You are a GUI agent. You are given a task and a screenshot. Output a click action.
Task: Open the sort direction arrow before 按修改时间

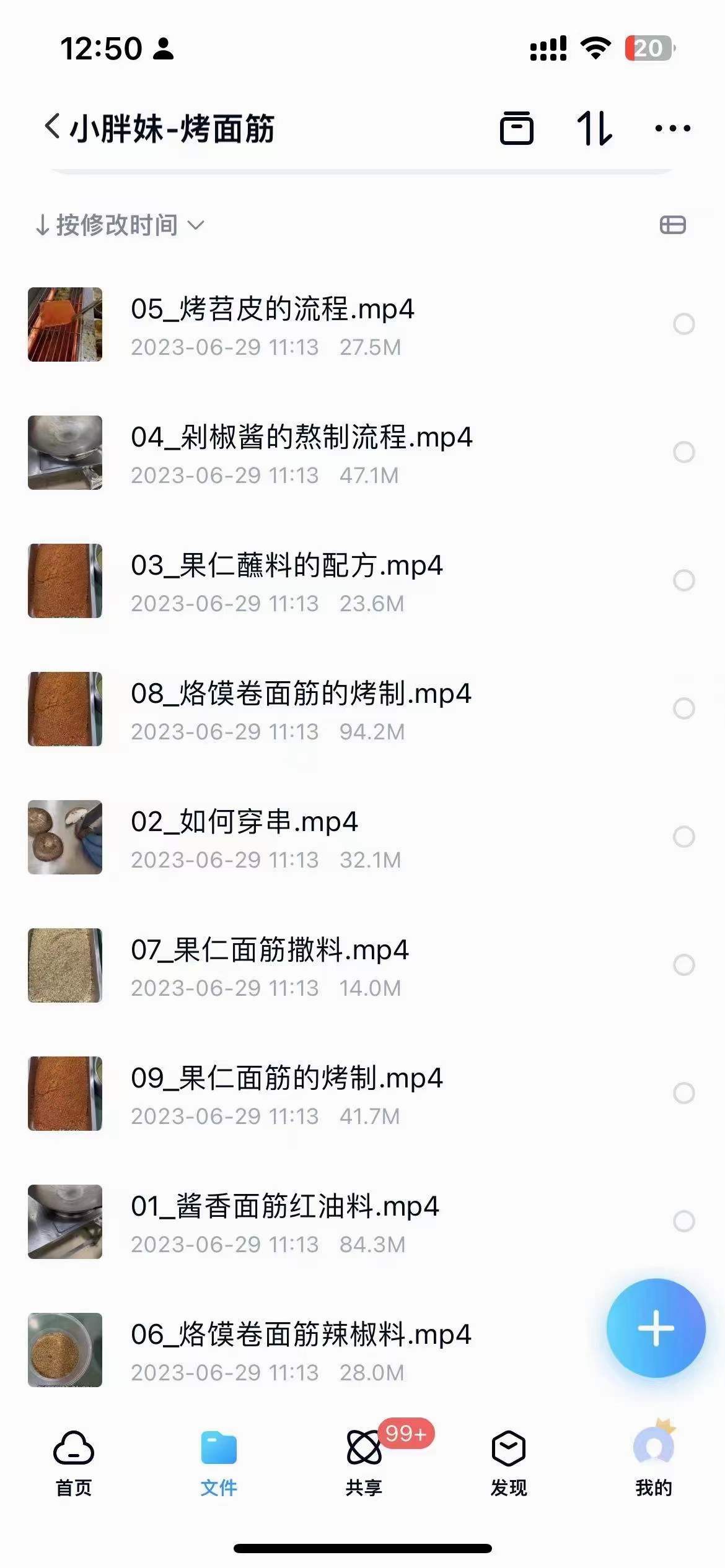point(43,225)
